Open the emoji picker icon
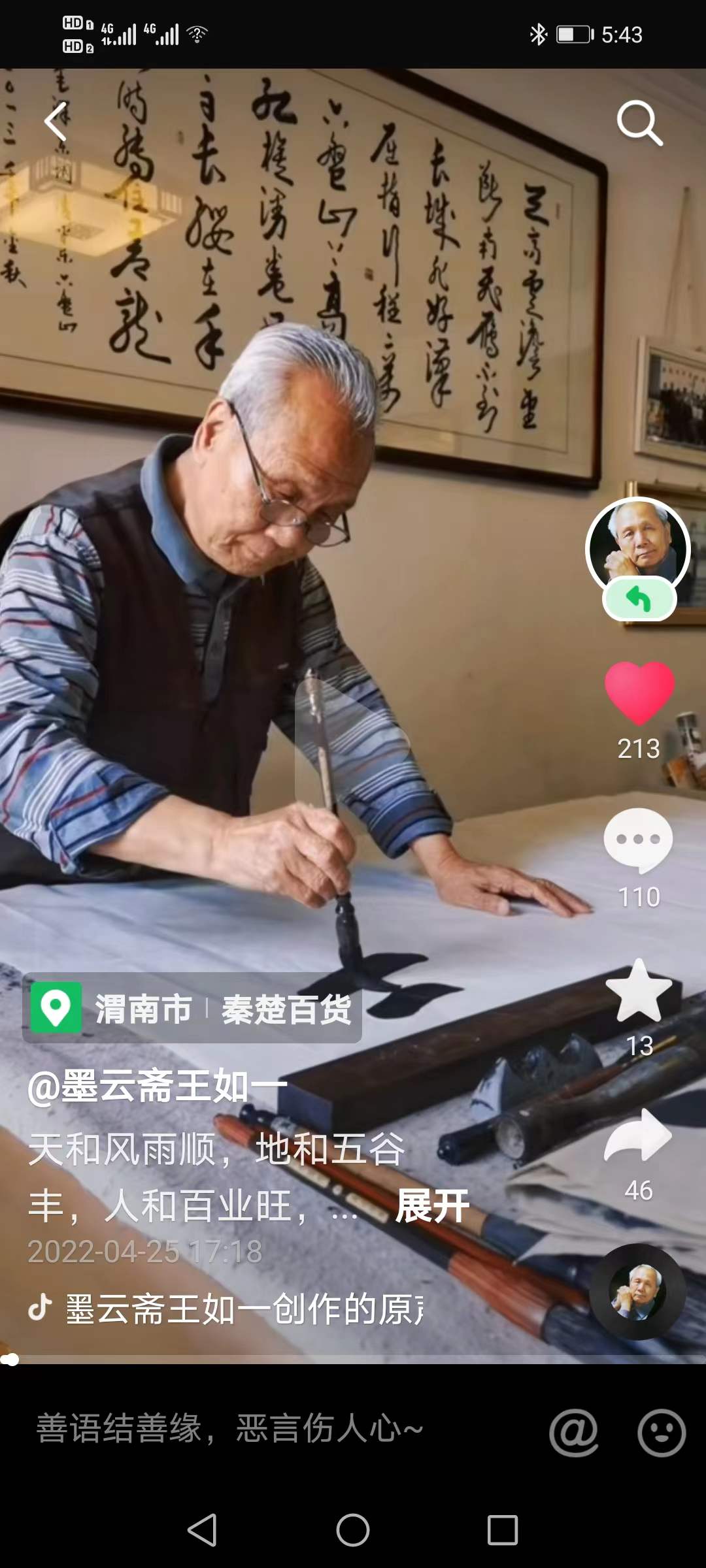706x1568 pixels. coord(661,1432)
